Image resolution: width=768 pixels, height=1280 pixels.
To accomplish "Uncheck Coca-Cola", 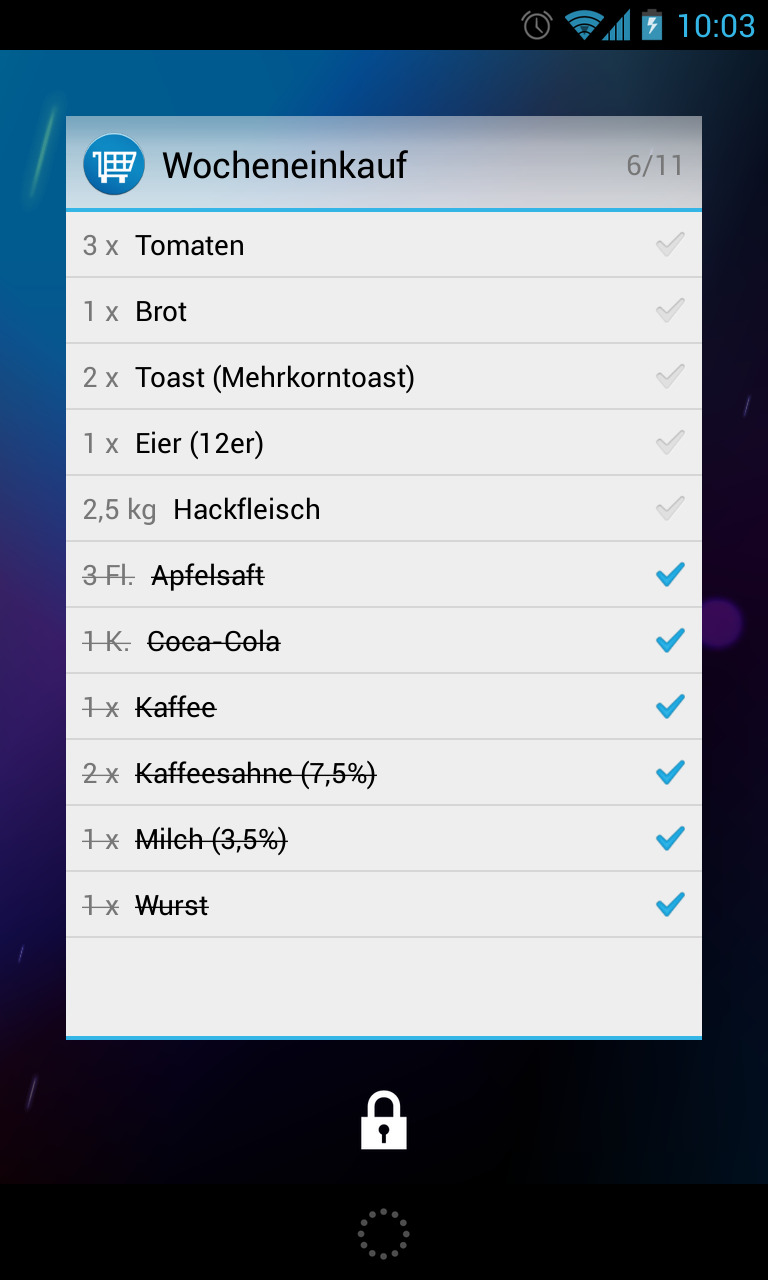I will coord(670,640).
